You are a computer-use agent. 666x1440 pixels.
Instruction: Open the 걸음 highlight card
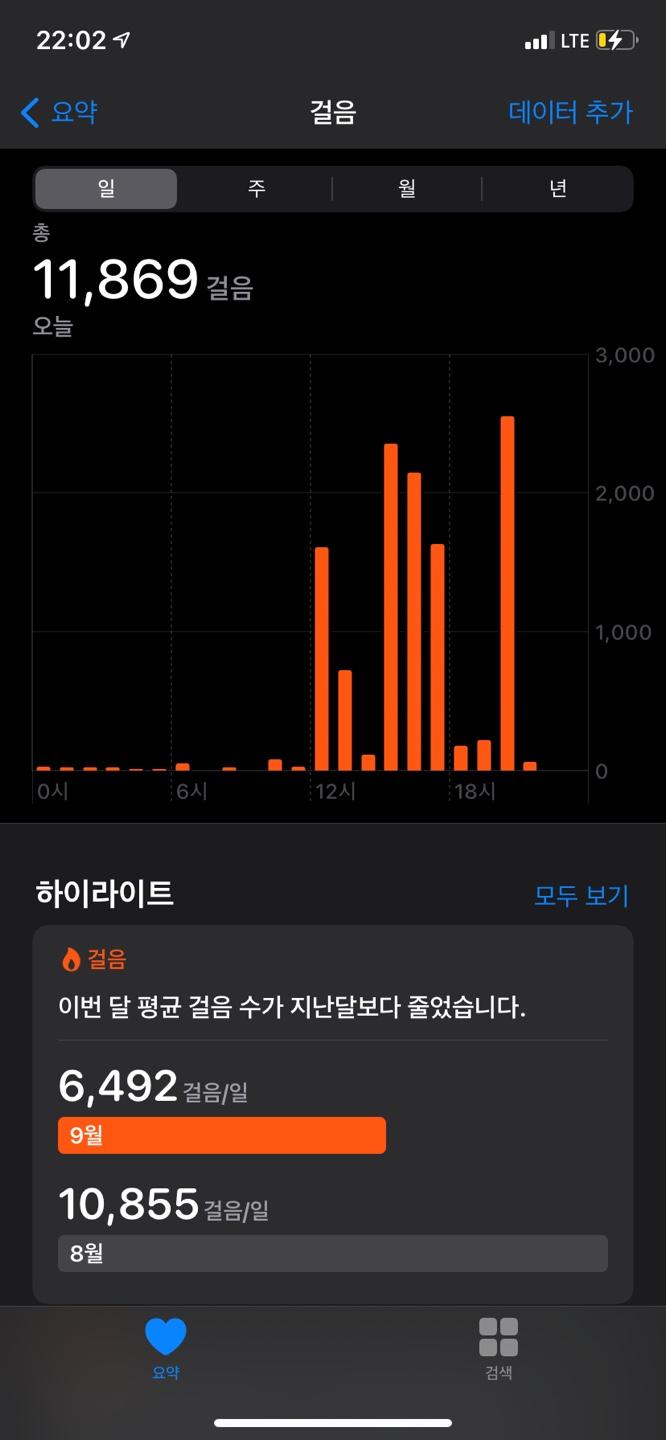click(332, 1112)
